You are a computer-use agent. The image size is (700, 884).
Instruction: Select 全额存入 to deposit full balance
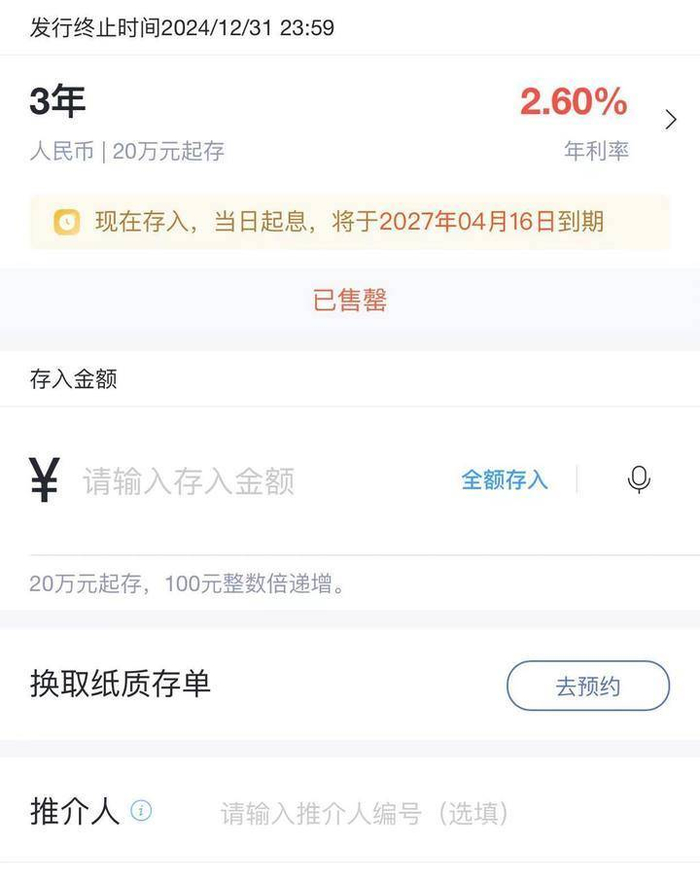point(504,480)
